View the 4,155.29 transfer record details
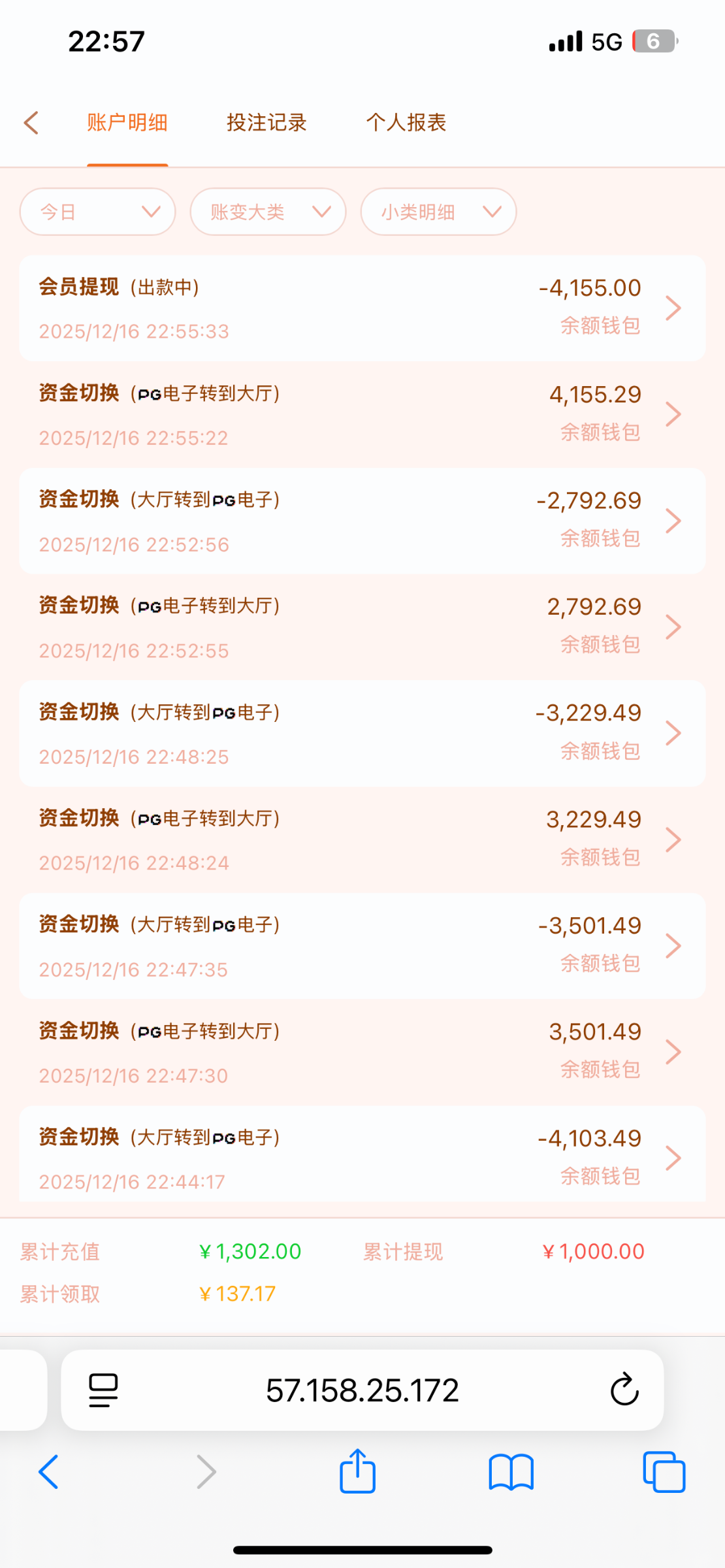Screen dimensions: 725x1568 (362, 415)
